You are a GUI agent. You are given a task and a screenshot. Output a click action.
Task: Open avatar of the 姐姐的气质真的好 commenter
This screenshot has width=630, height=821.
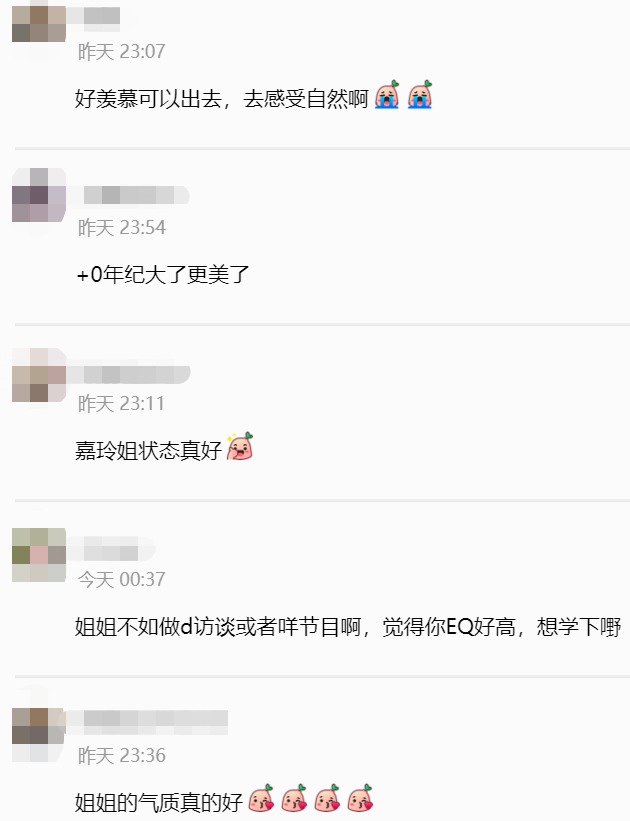point(38,727)
